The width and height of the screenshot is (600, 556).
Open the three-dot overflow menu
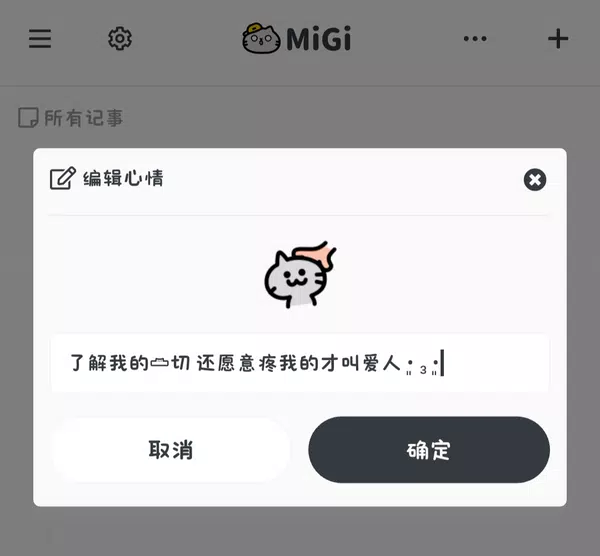pos(475,39)
